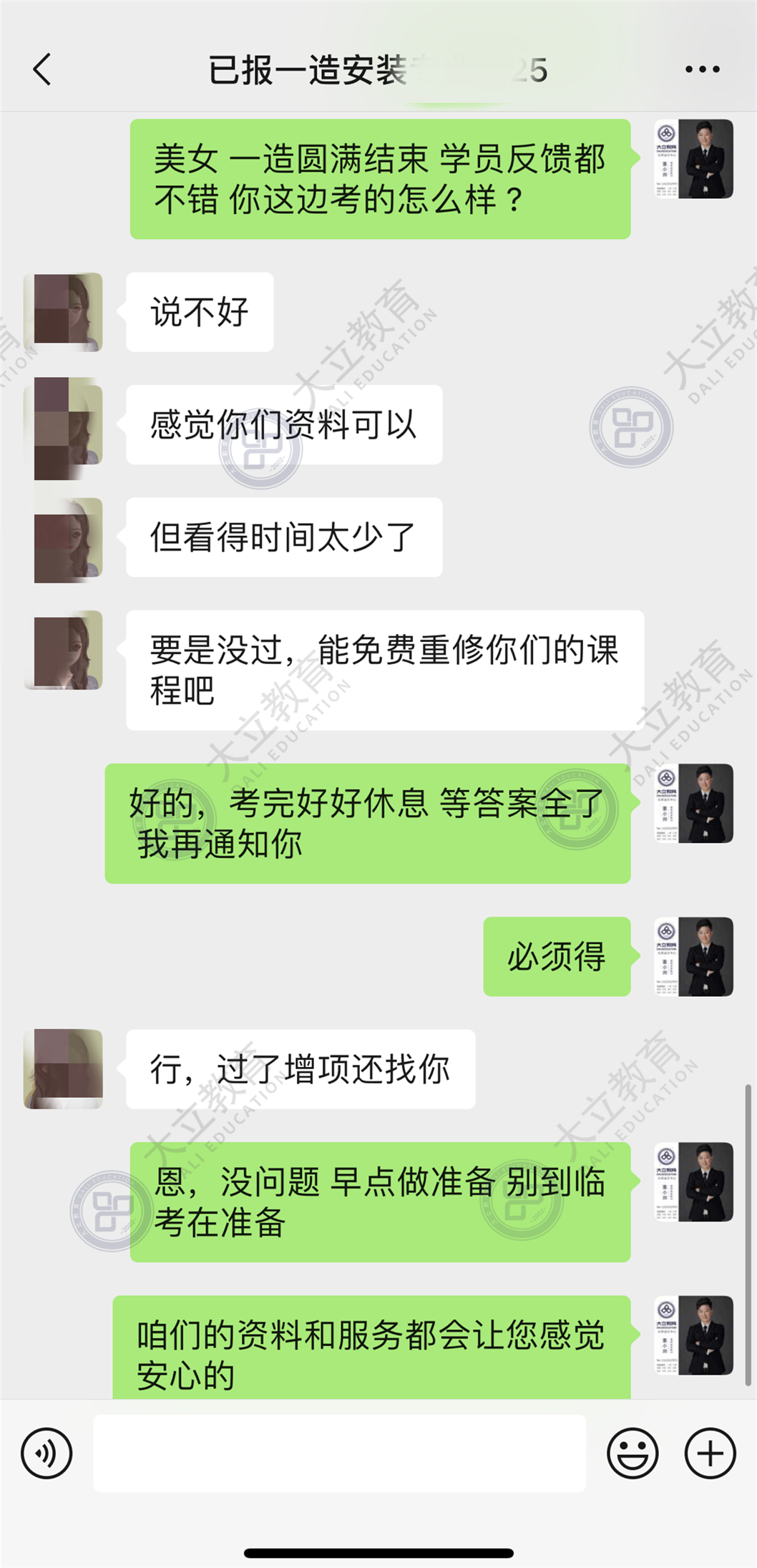Open the plus attachment menu

pos(710,1453)
